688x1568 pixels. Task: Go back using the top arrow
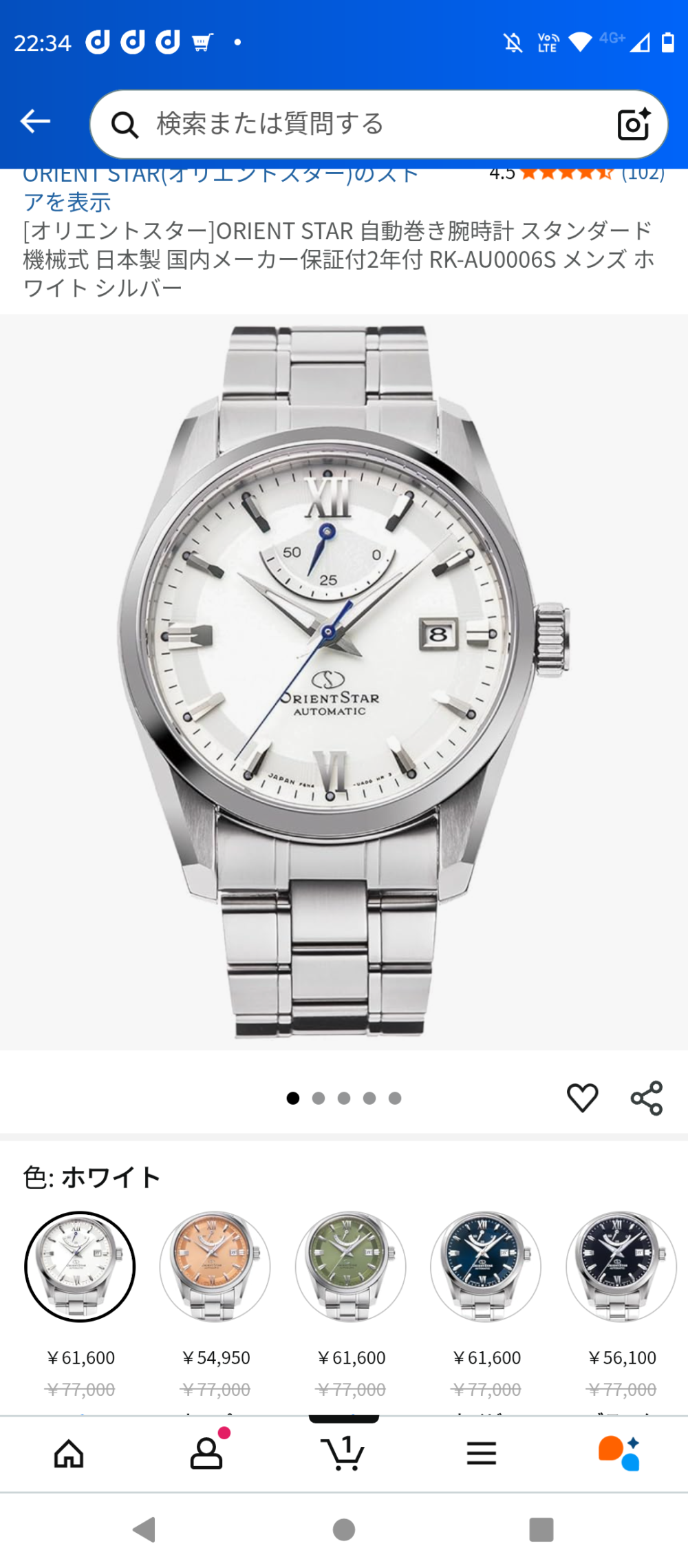(35, 122)
